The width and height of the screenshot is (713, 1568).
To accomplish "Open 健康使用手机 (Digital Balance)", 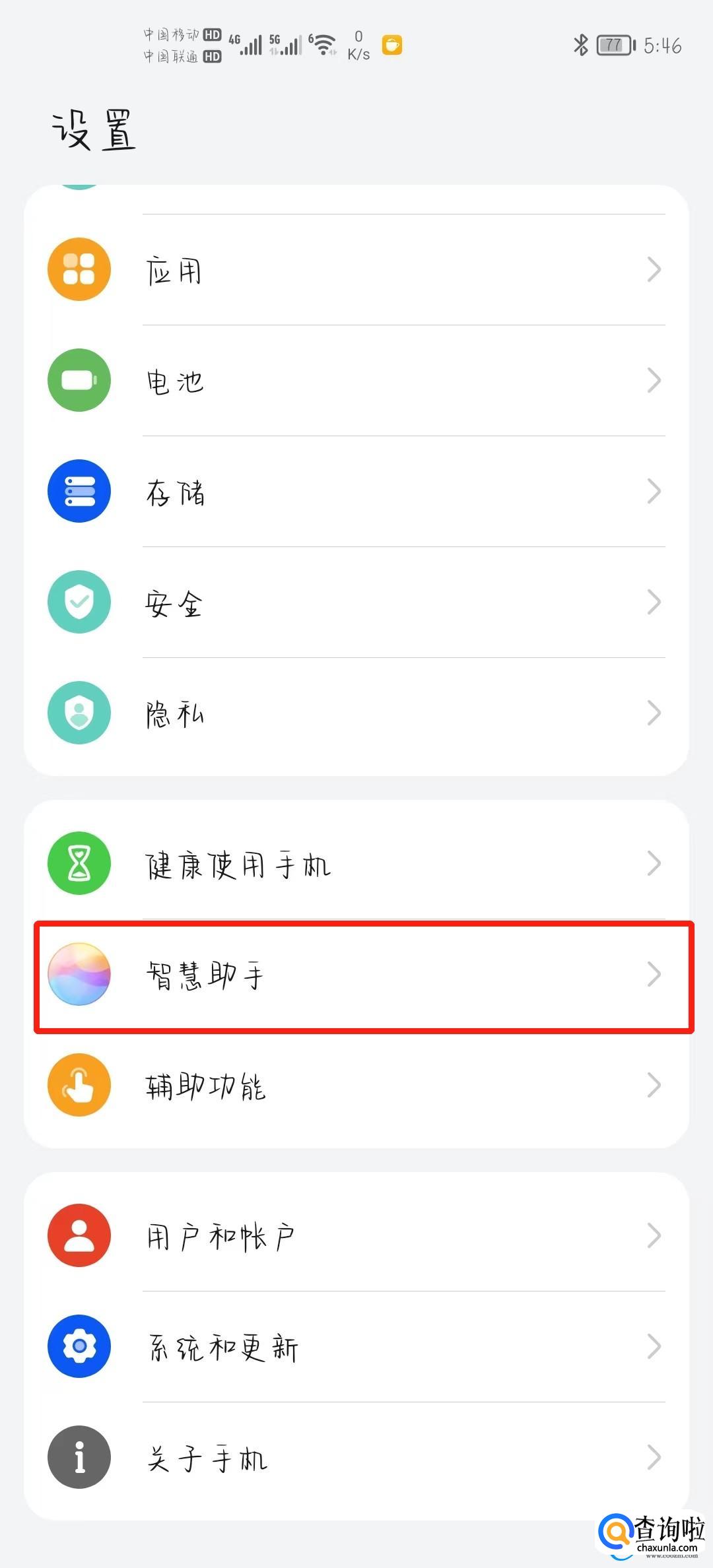I will click(x=356, y=863).
